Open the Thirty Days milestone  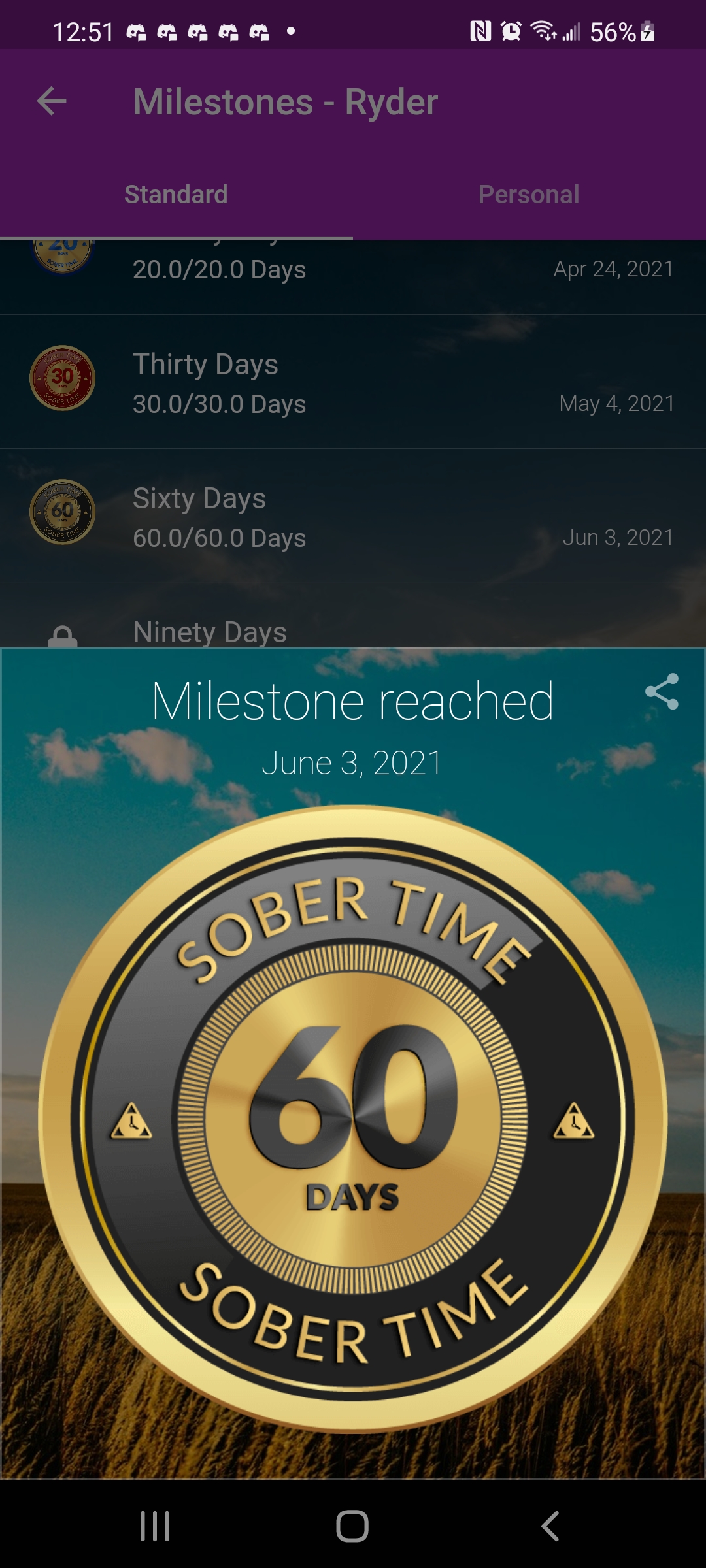[353, 382]
